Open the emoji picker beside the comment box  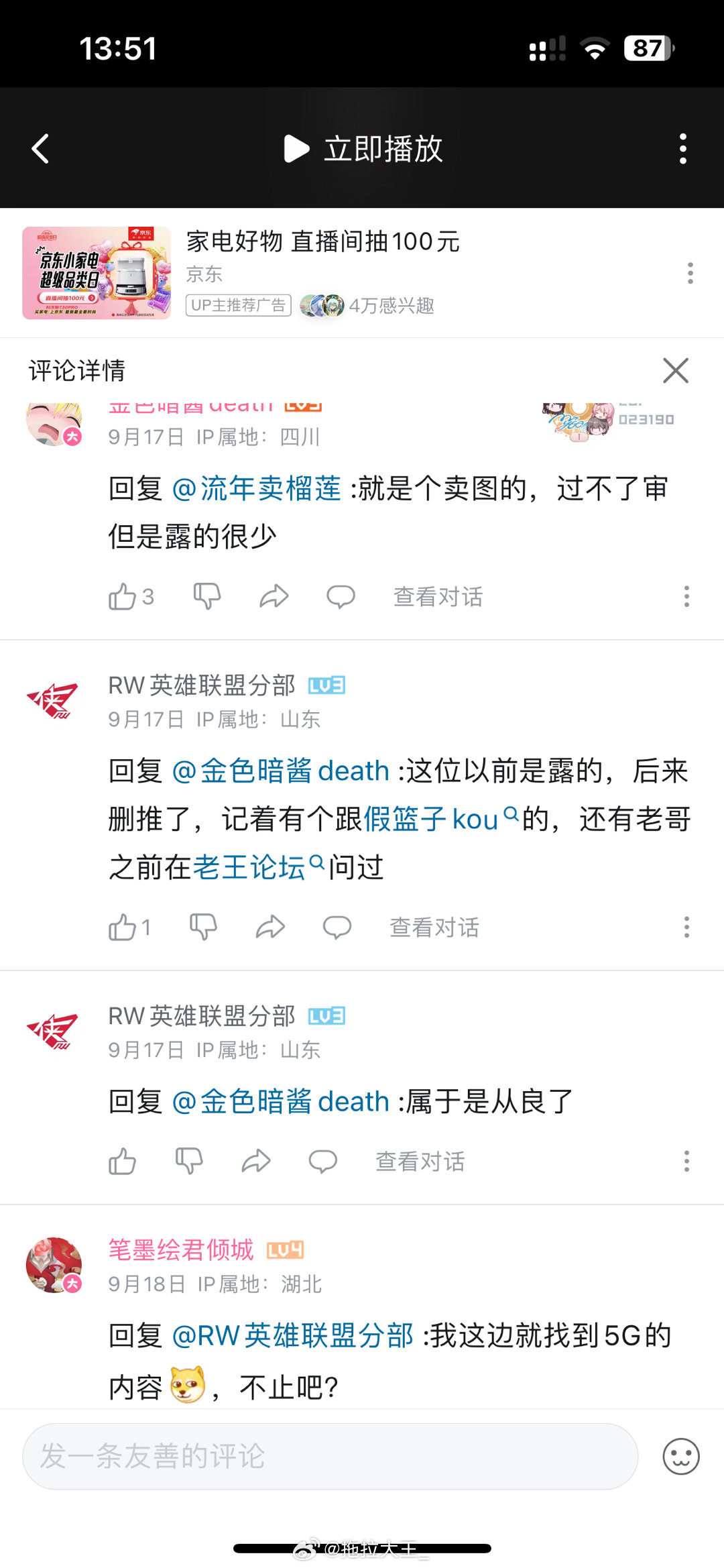pyautogui.click(x=681, y=1456)
